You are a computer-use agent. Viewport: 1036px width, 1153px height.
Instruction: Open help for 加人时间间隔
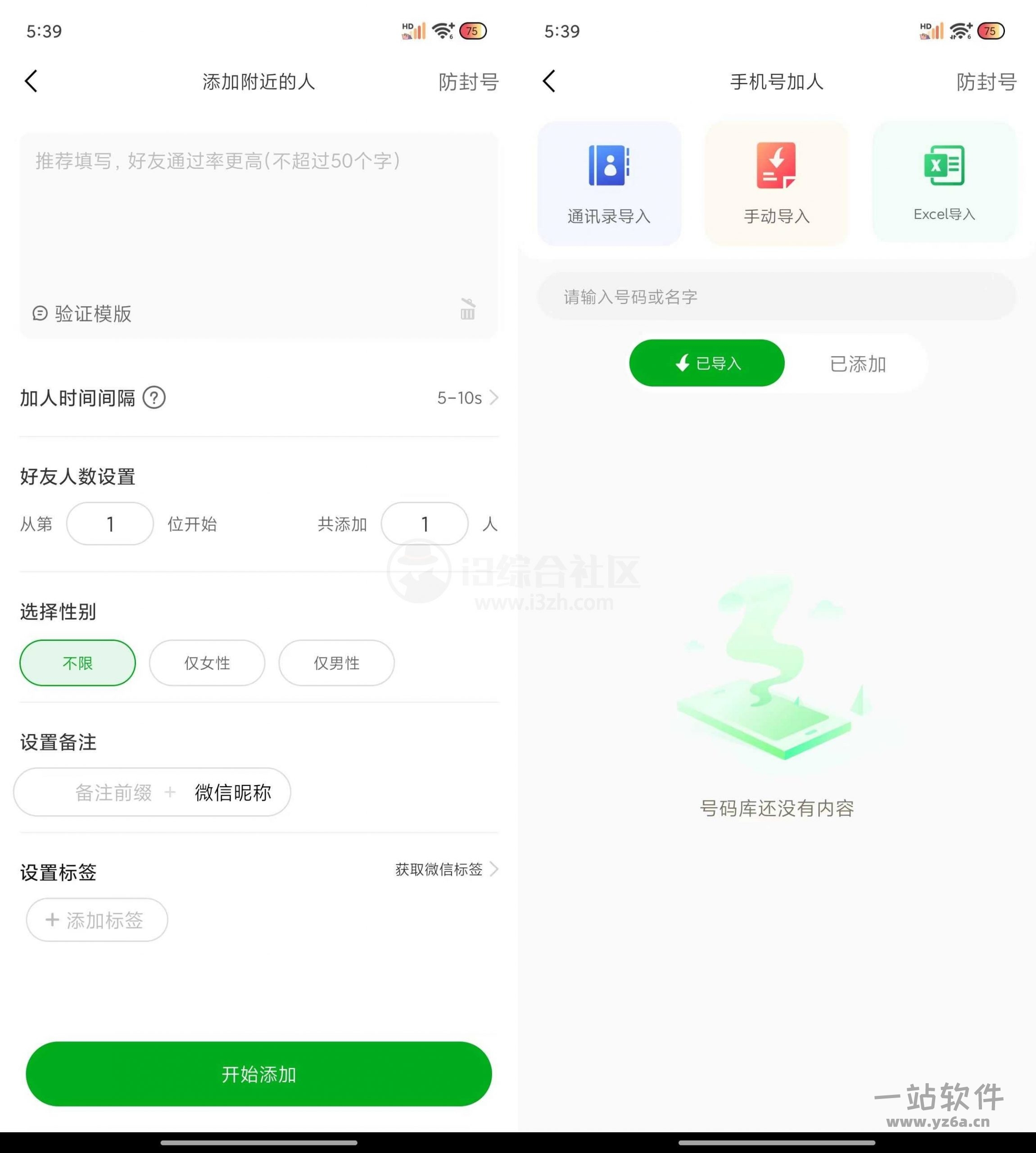(x=154, y=397)
